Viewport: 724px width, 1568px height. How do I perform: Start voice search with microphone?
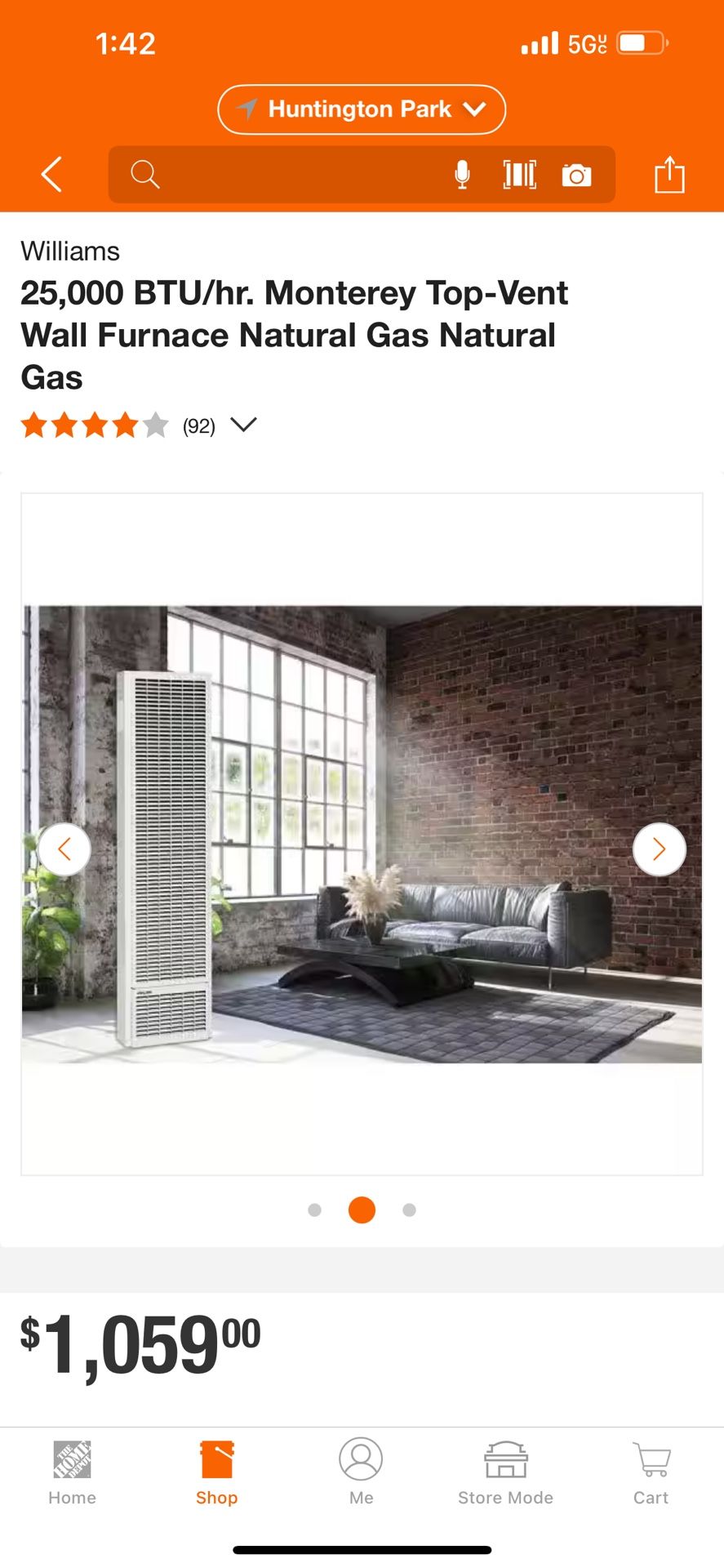(x=462, y=175)
